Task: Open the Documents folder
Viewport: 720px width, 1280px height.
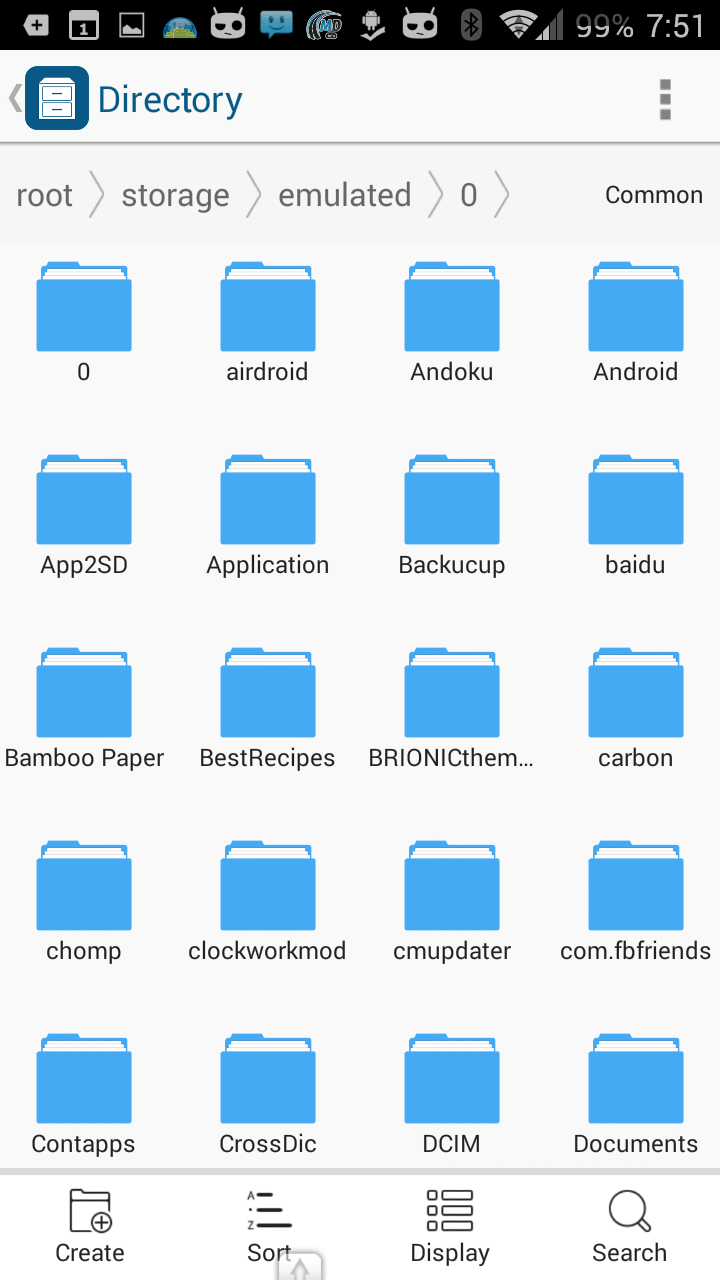Action: click(x=636, y=1096)
